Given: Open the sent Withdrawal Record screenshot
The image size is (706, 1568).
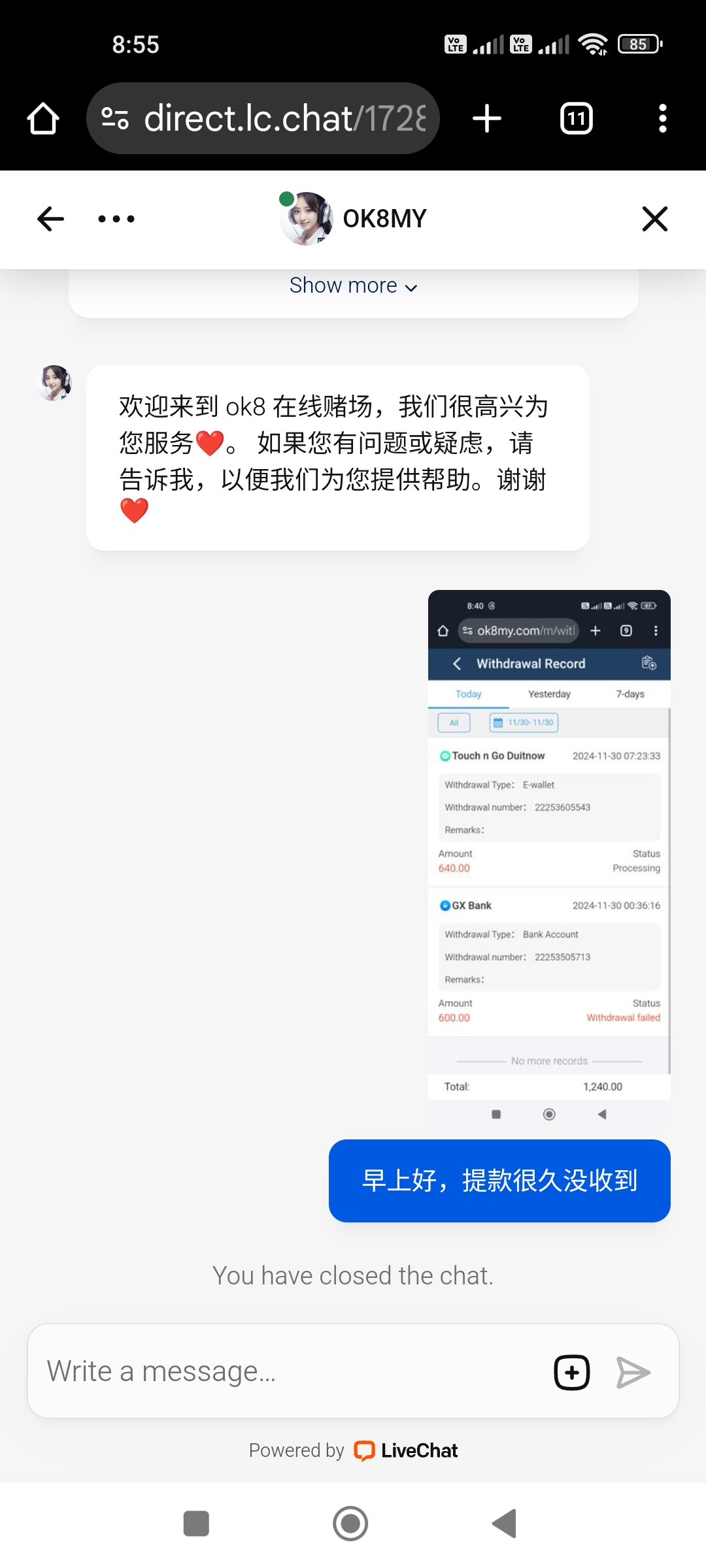Looking at the screenshot, I should [549, 856].
